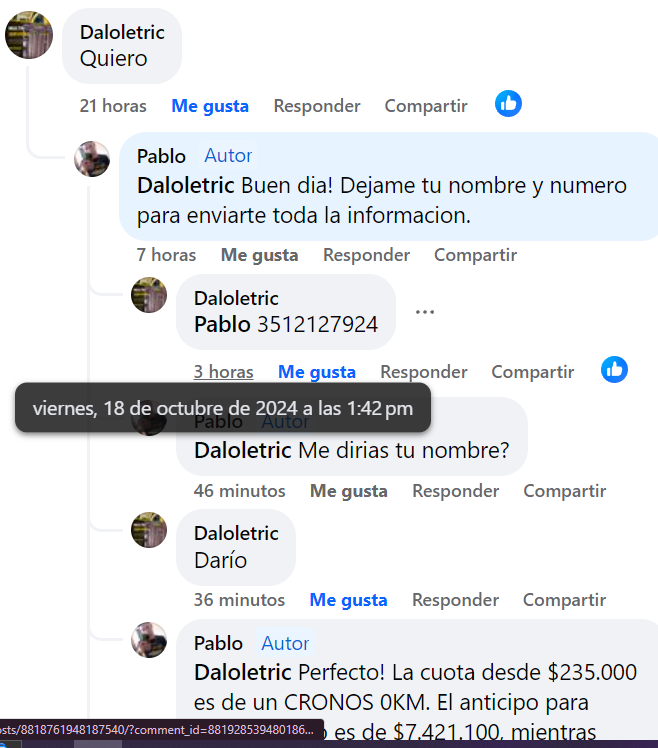Open options menu on the 3512127924 comment
Image resolution: width=658 pixels, height=748 pixels.
click(425, 312)
